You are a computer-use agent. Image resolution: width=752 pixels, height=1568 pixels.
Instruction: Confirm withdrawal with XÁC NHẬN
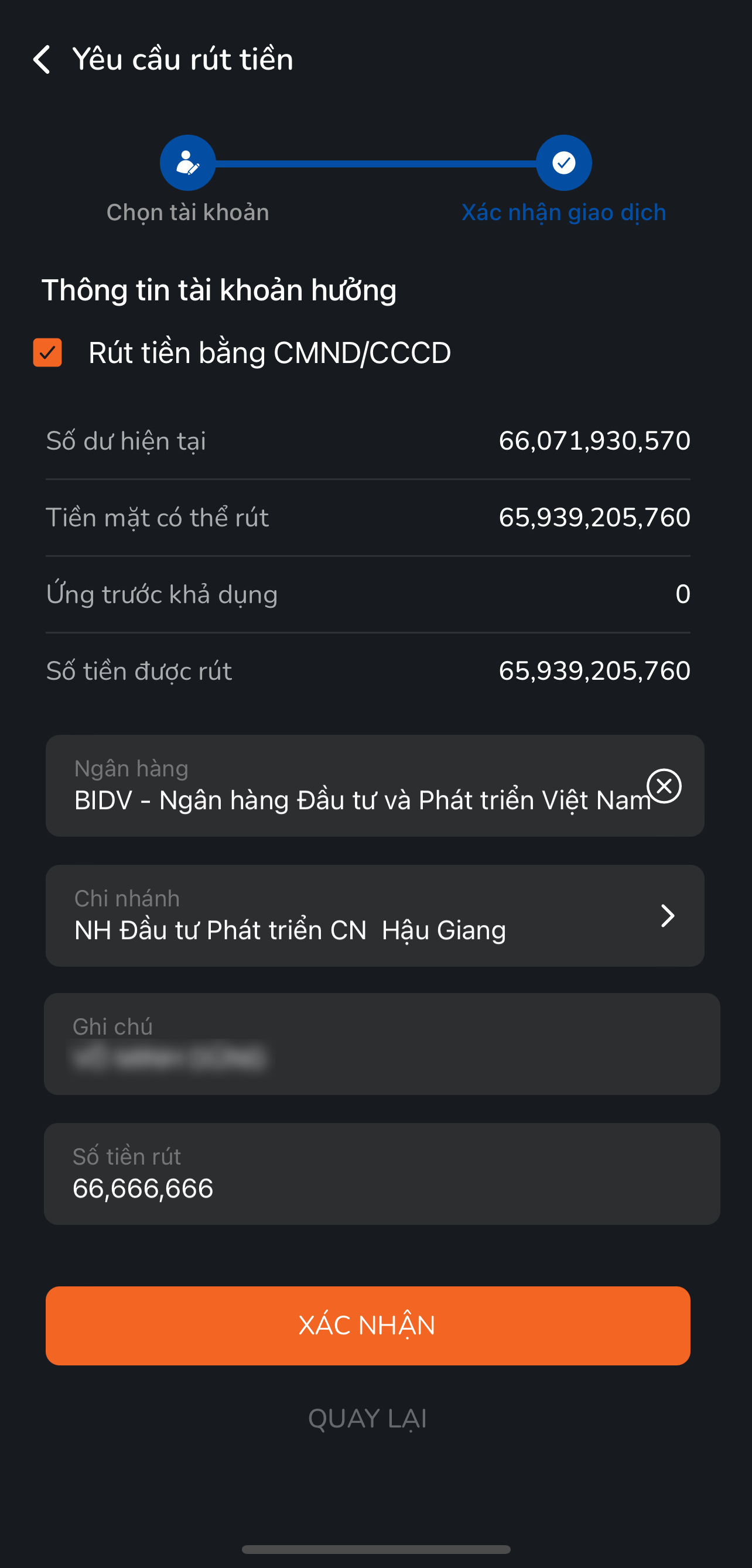click(368, 1326)
